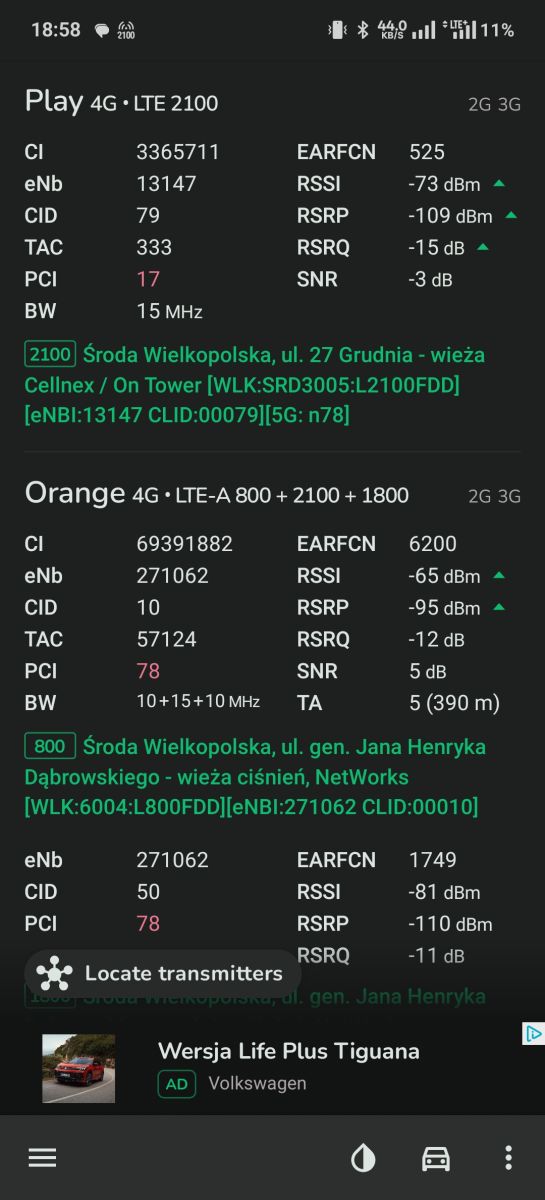Image resolution: width=545 pixels, height=1200 pixels.
Task: Open the Orange 800 transmitter location link
Action: click(255, 776)
